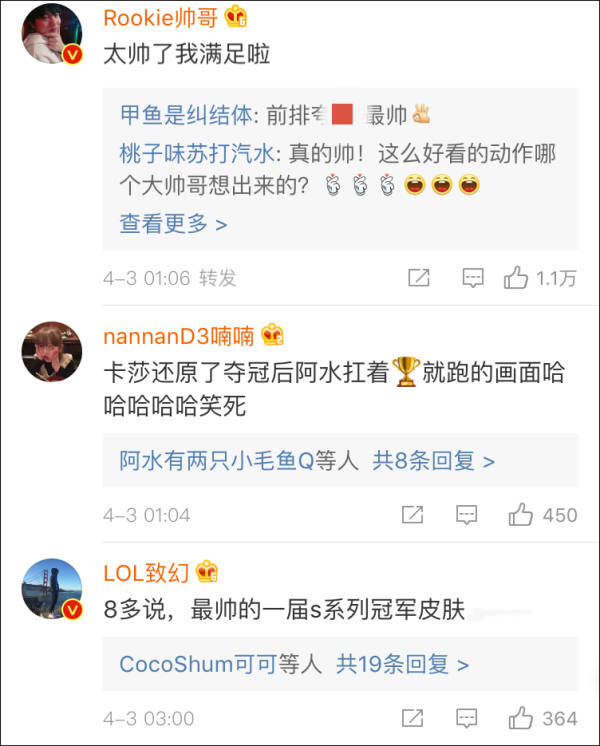Open LOL致幻's profile avatar
Viewport: 600px width, 746px height.
[x=51, y=589]
